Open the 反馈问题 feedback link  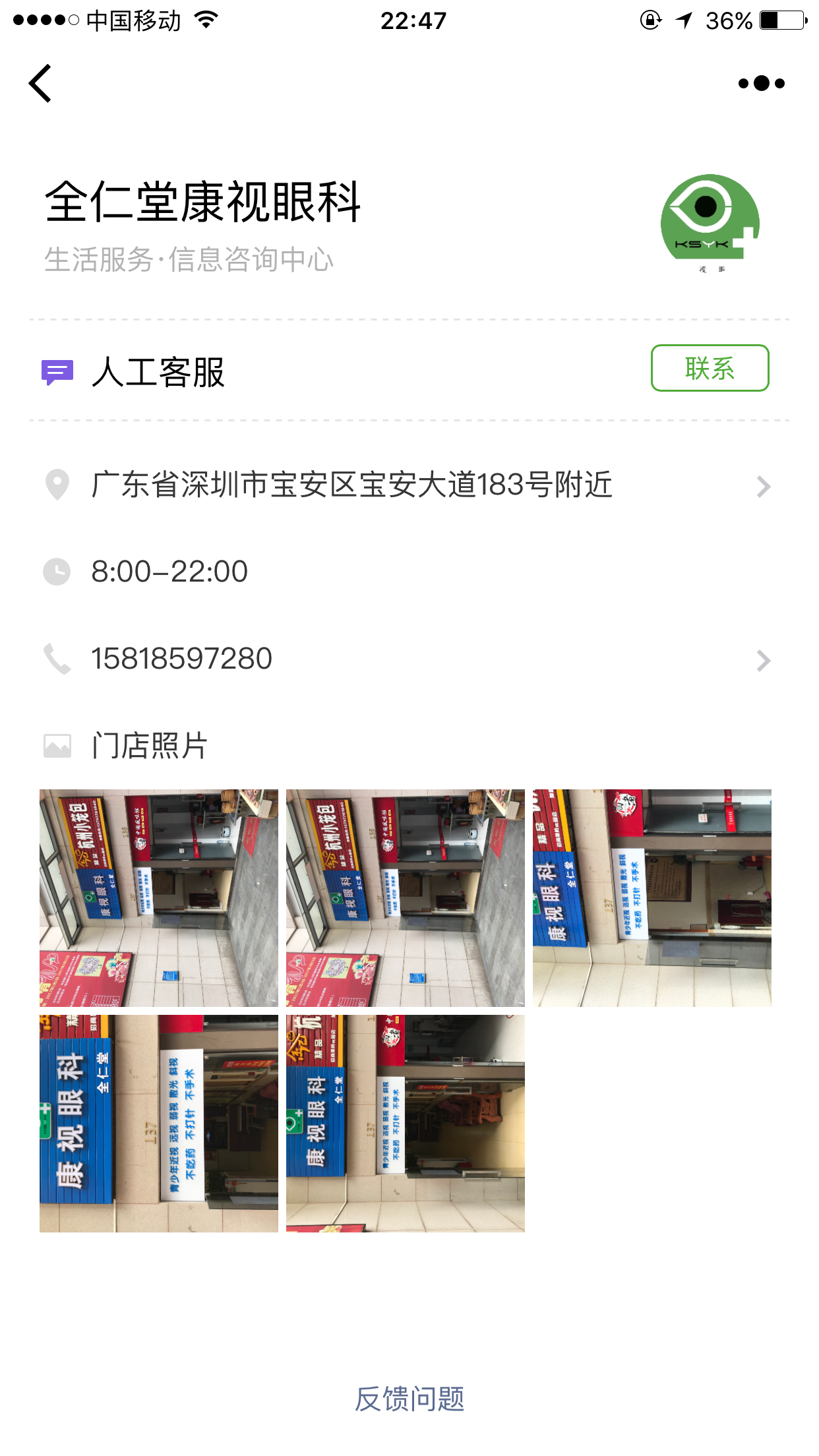[409, 1399]
